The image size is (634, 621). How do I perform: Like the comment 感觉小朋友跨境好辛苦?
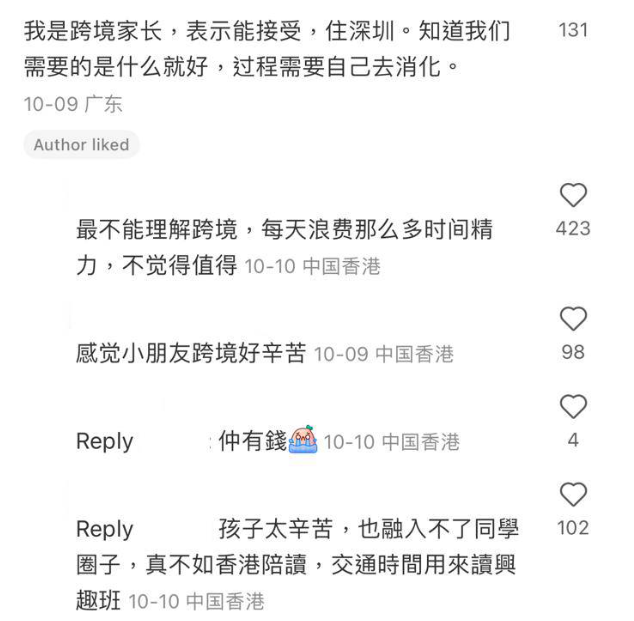pyautogui.click(x=573, y=319)
